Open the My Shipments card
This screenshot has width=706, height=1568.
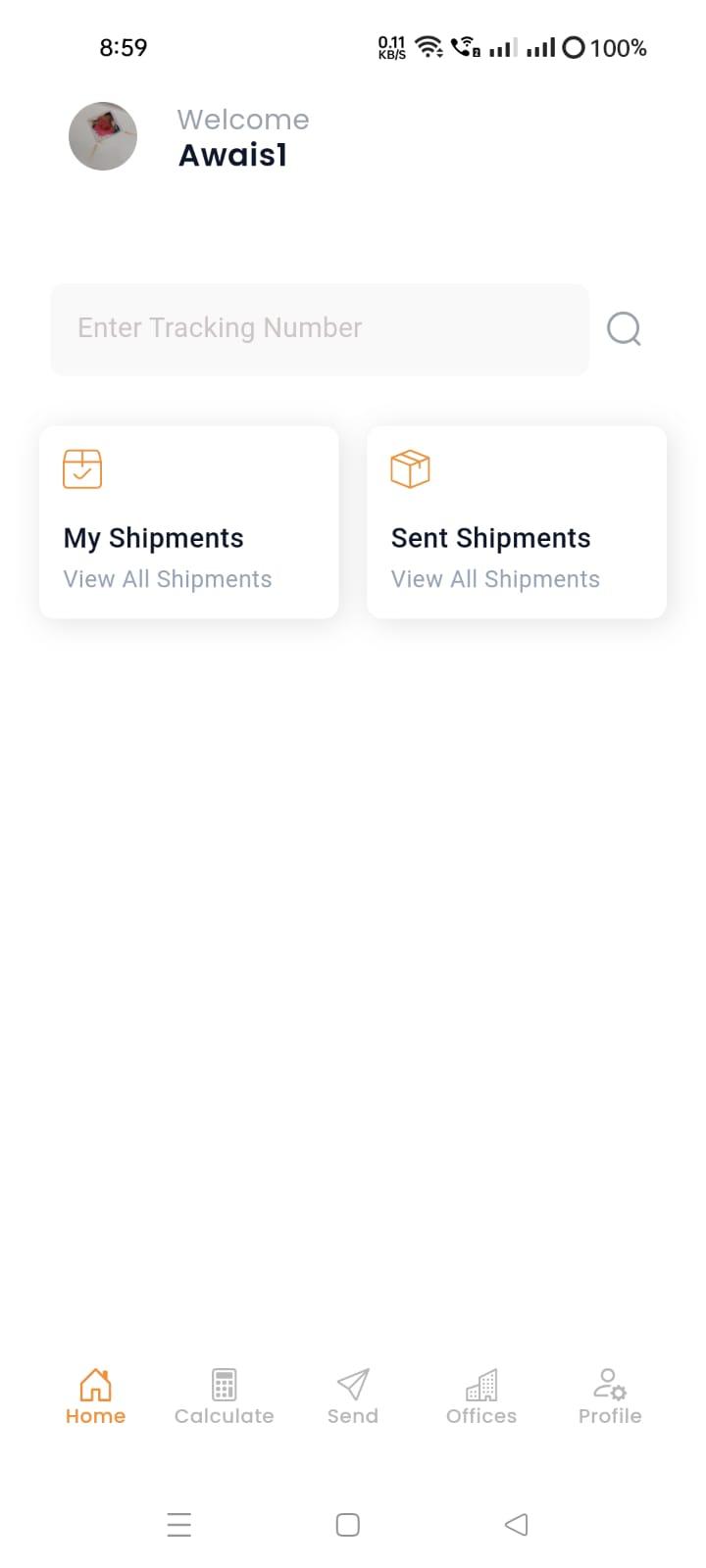[x=189, y=522]
